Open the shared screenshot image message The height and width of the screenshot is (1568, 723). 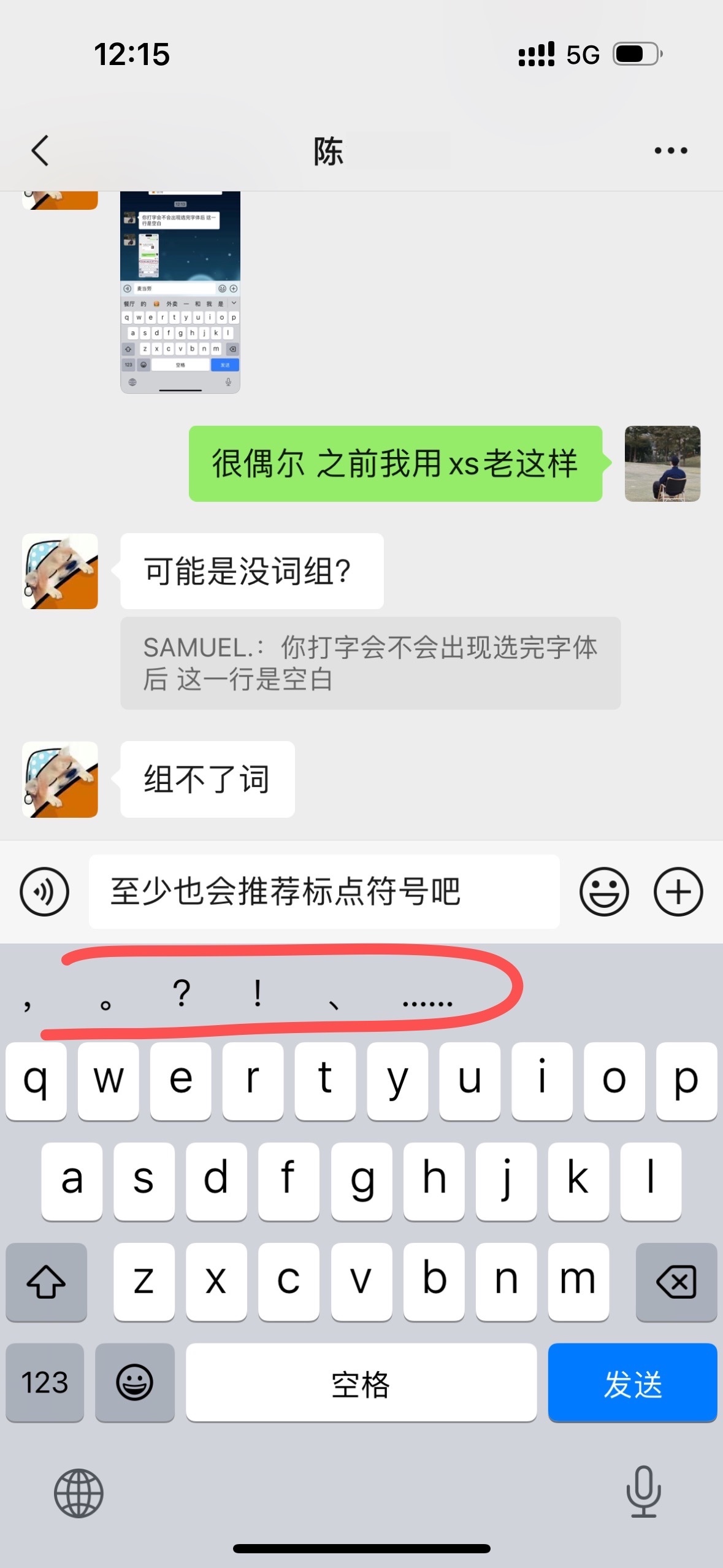[x=180, y=292]
